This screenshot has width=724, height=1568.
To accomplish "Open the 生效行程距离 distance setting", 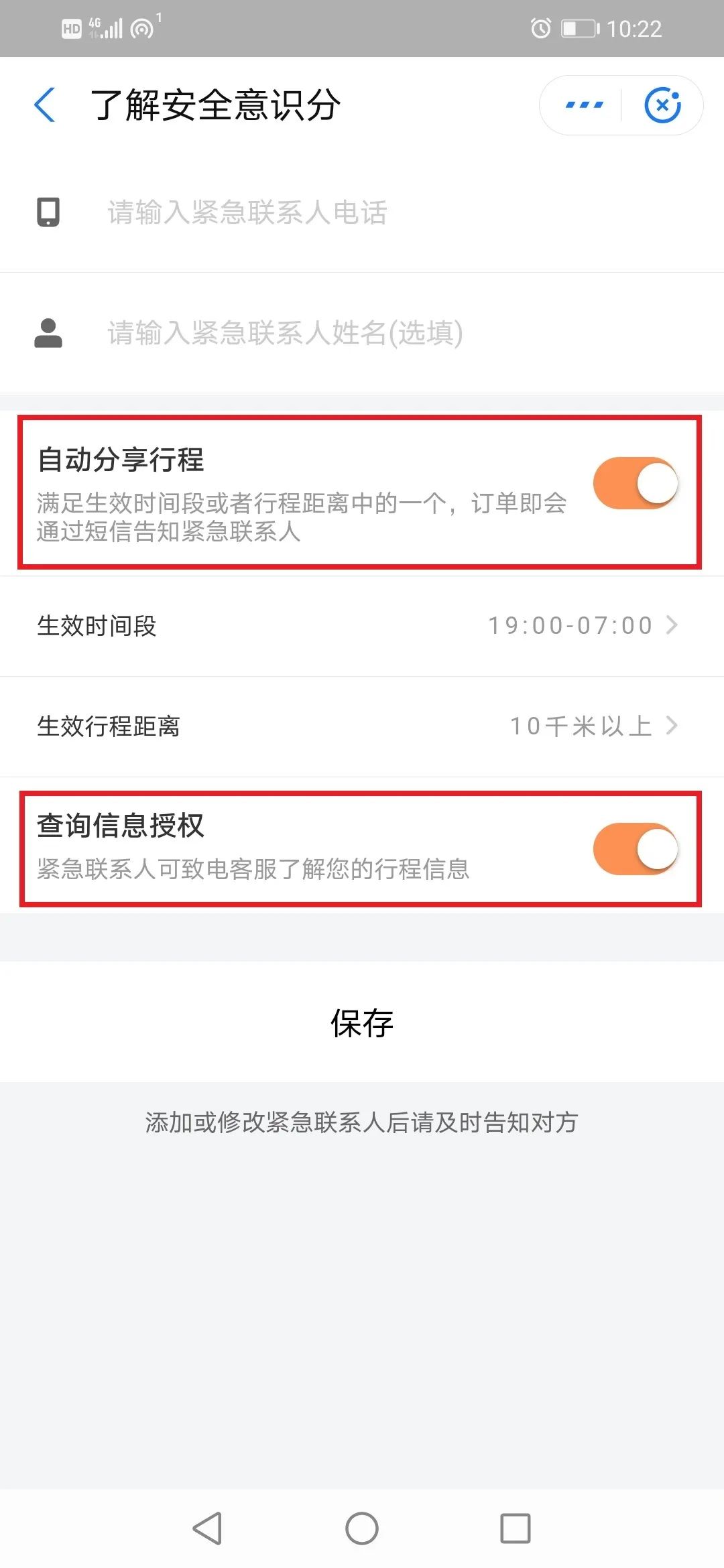I will 362,726.
